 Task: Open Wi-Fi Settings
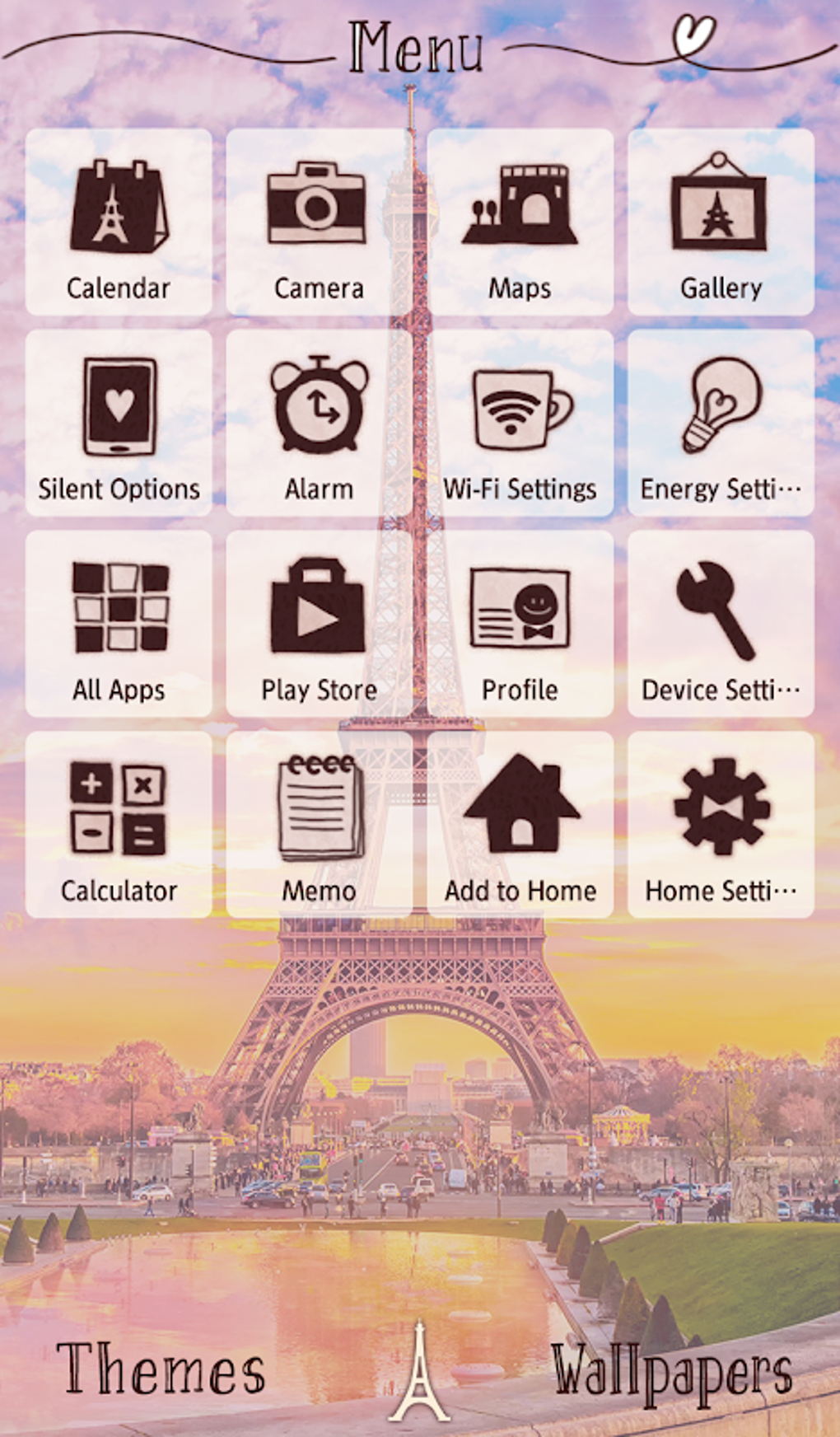pos(520,423)
